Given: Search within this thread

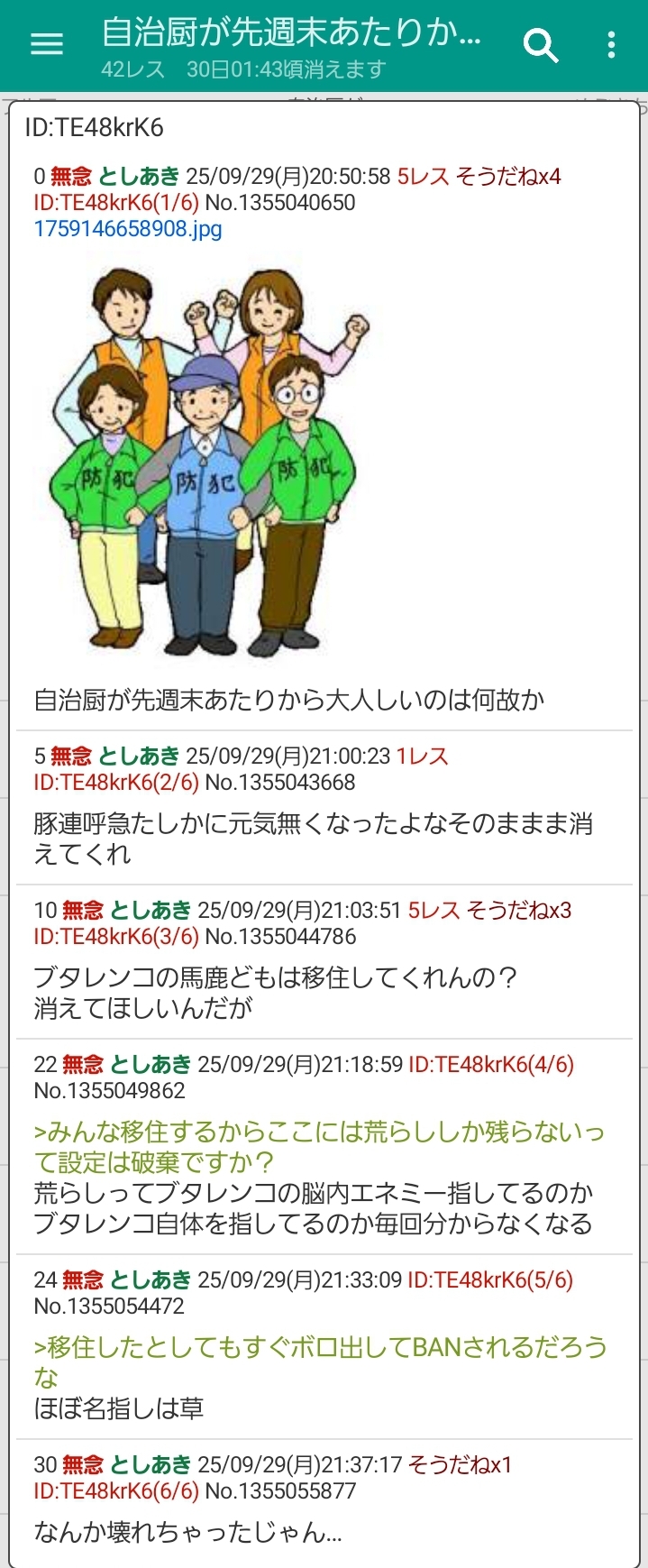Looking at the screenshot, I should coord(541,44).
